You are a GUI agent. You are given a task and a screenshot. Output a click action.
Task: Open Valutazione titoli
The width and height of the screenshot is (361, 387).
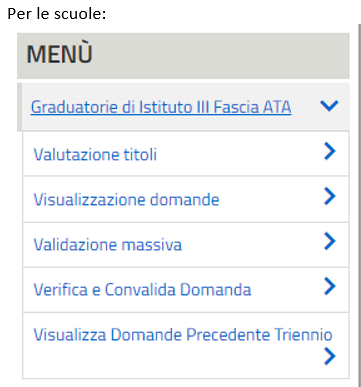tap(186, 154)
